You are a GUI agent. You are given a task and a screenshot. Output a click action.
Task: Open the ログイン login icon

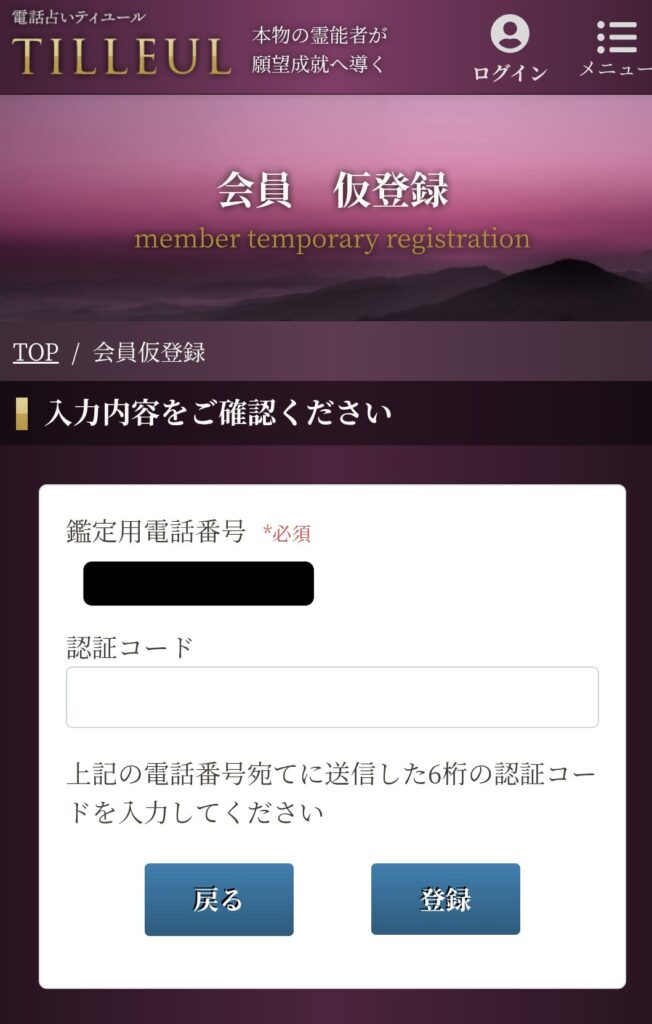[x=509, y=47]
